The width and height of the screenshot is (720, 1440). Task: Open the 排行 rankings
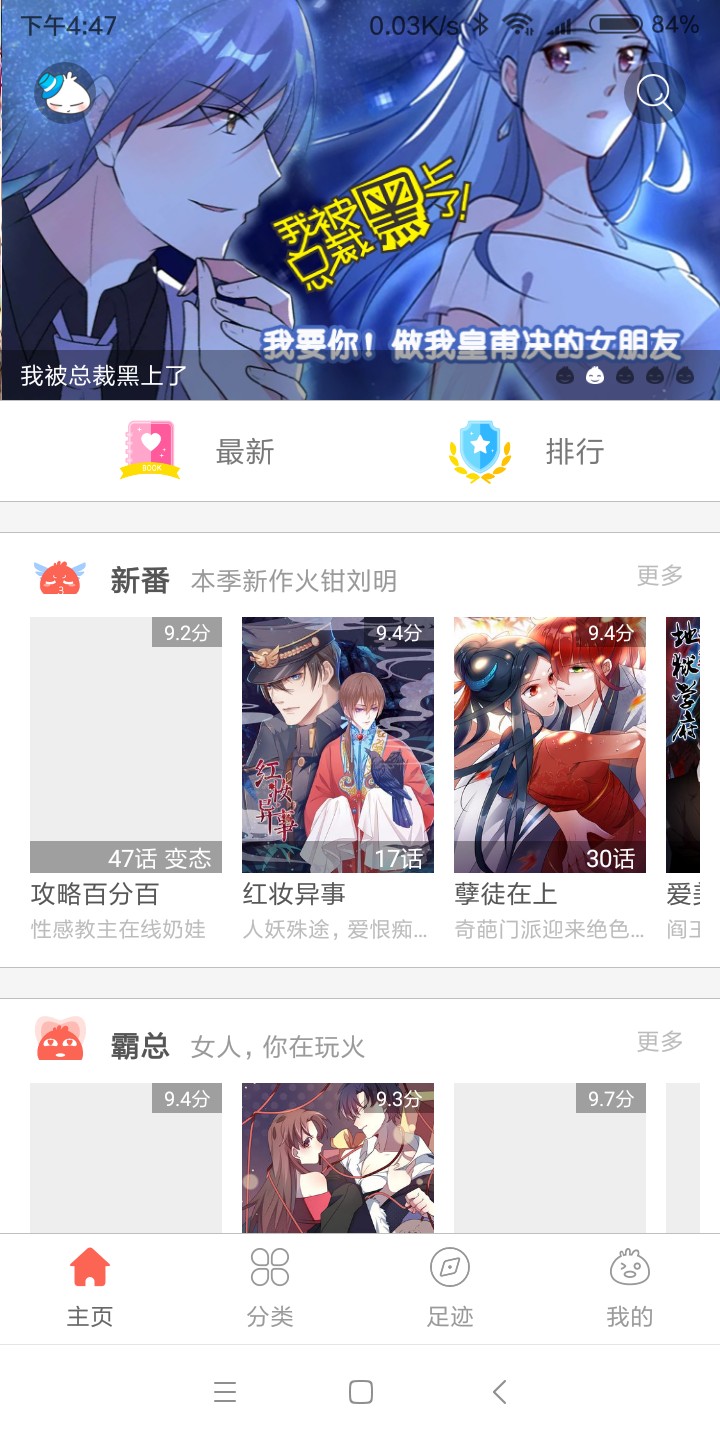point(527,452)
